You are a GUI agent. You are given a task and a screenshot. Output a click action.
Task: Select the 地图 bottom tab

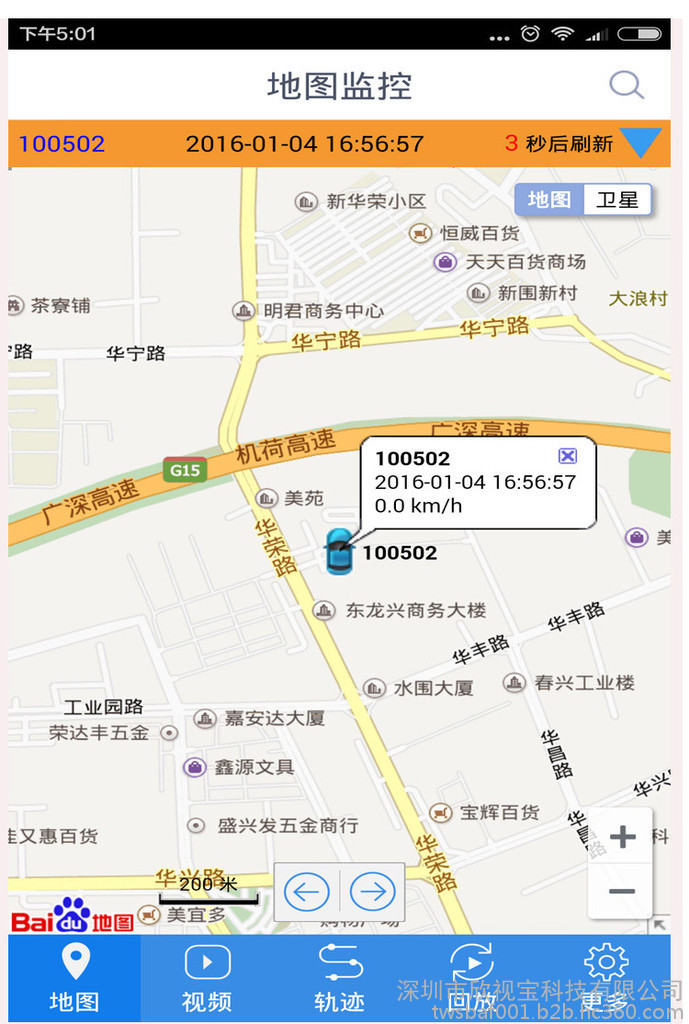pyautogui.click(x=75, y=978)
